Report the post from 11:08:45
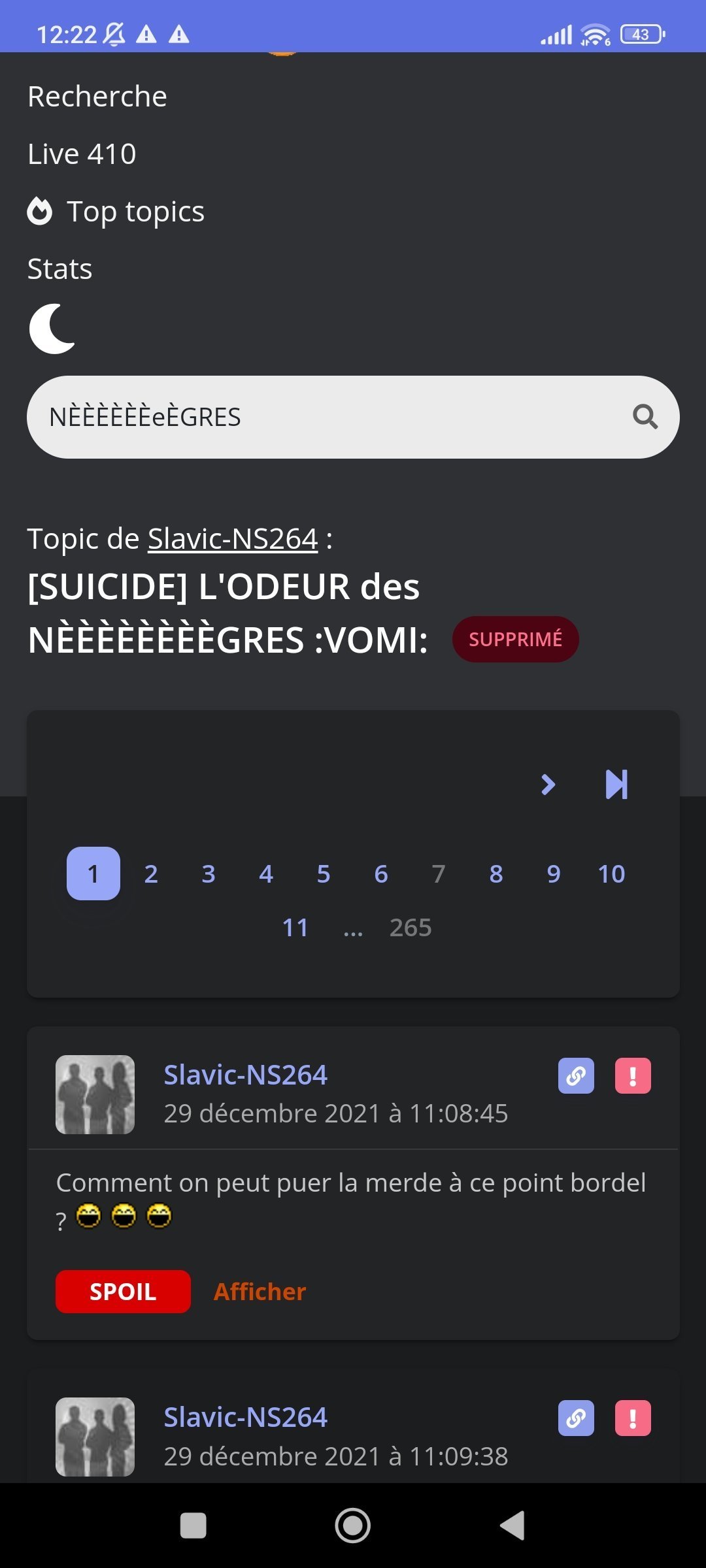This screenshot has width=706, height=1568. click(633, 1075)
